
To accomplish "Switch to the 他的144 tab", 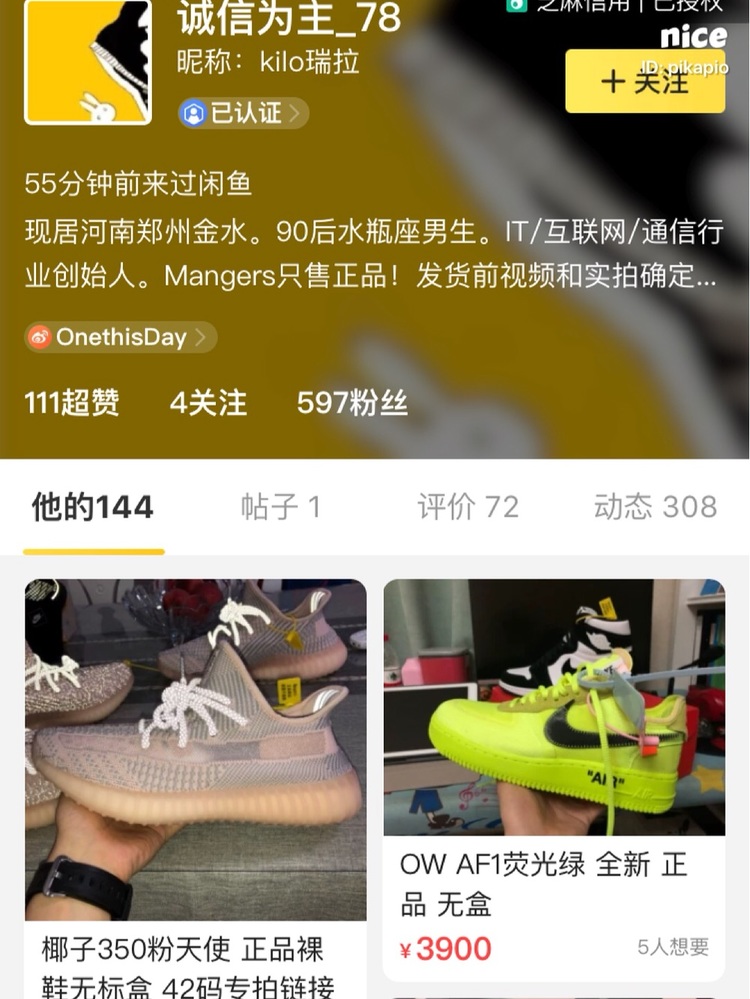I will tap(93, 507).
